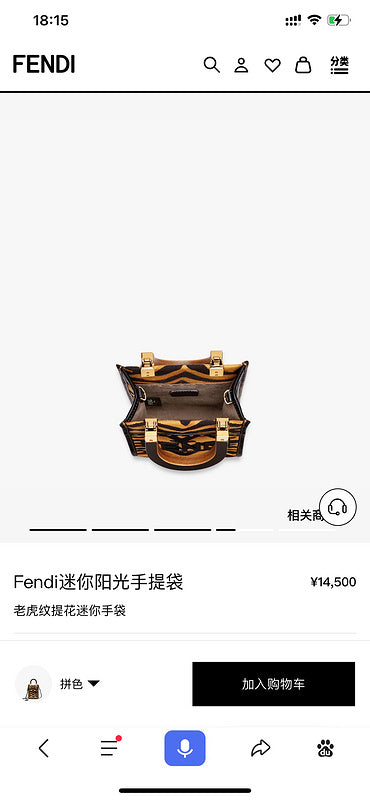Open the Baidu paw home icon
This screenshot has height=800, width=370.
click(326, 748)
